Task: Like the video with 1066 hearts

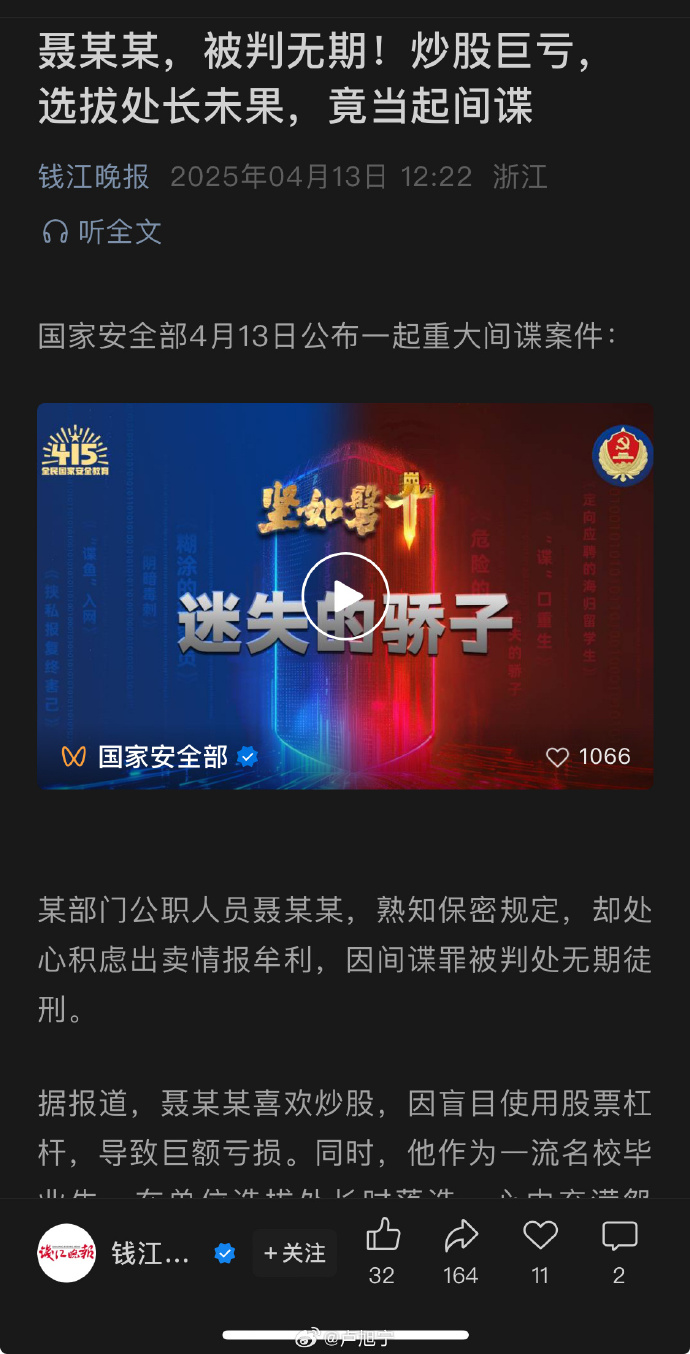Action: (558, 757)
